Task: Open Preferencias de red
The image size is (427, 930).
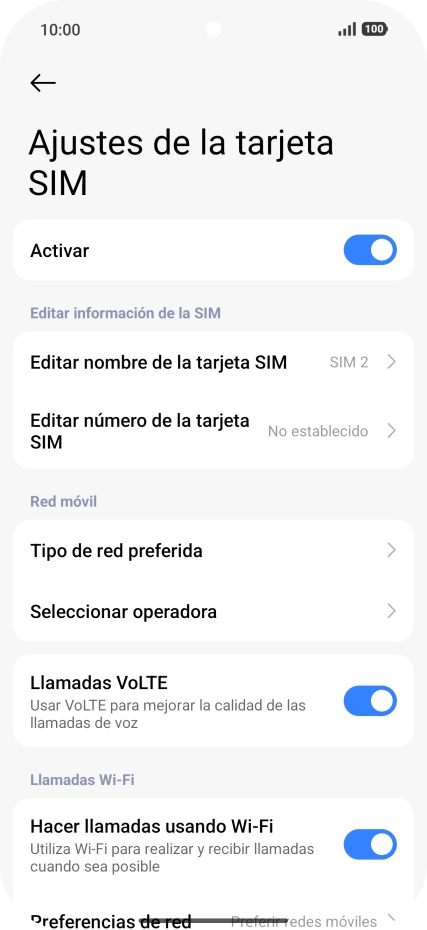Action: 214,918
